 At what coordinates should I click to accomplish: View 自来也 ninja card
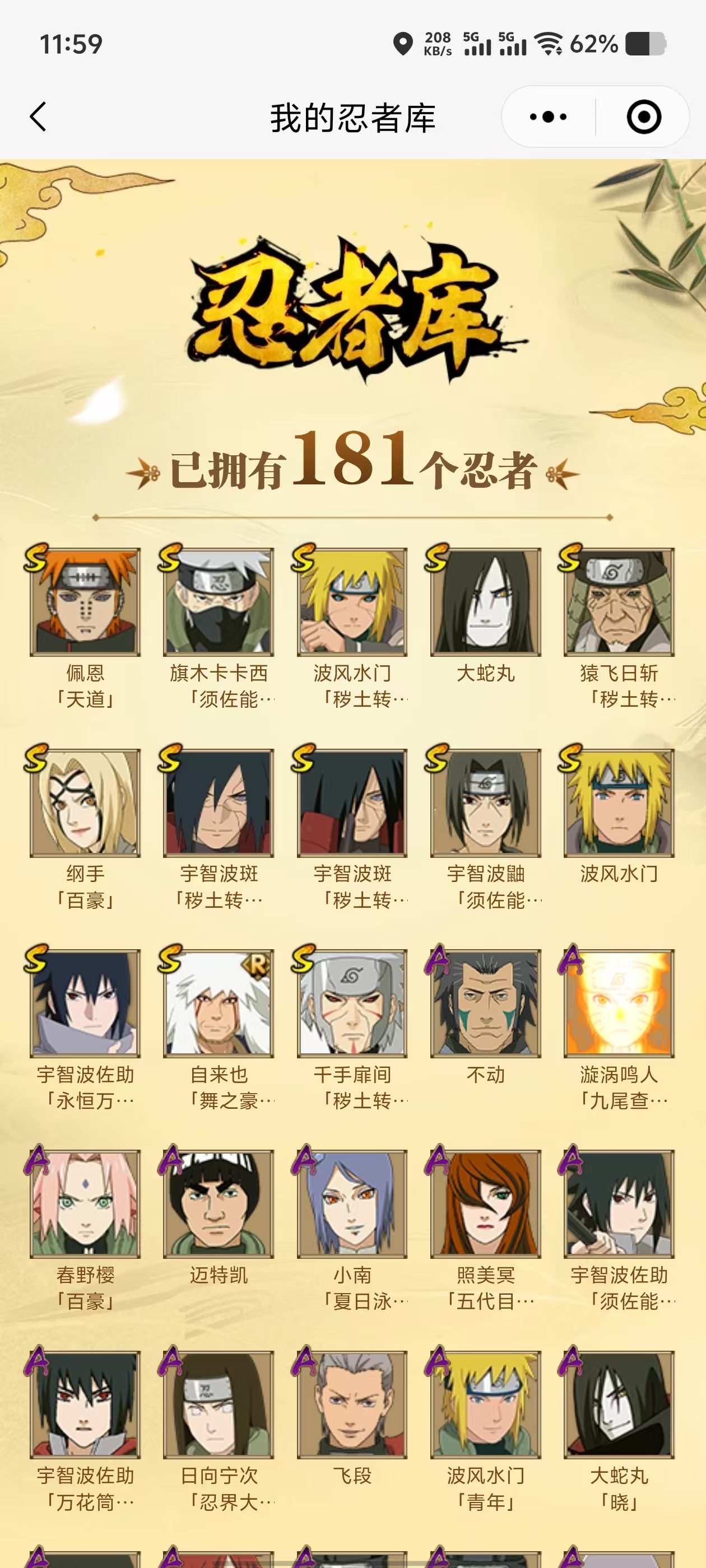[219, 1003]
